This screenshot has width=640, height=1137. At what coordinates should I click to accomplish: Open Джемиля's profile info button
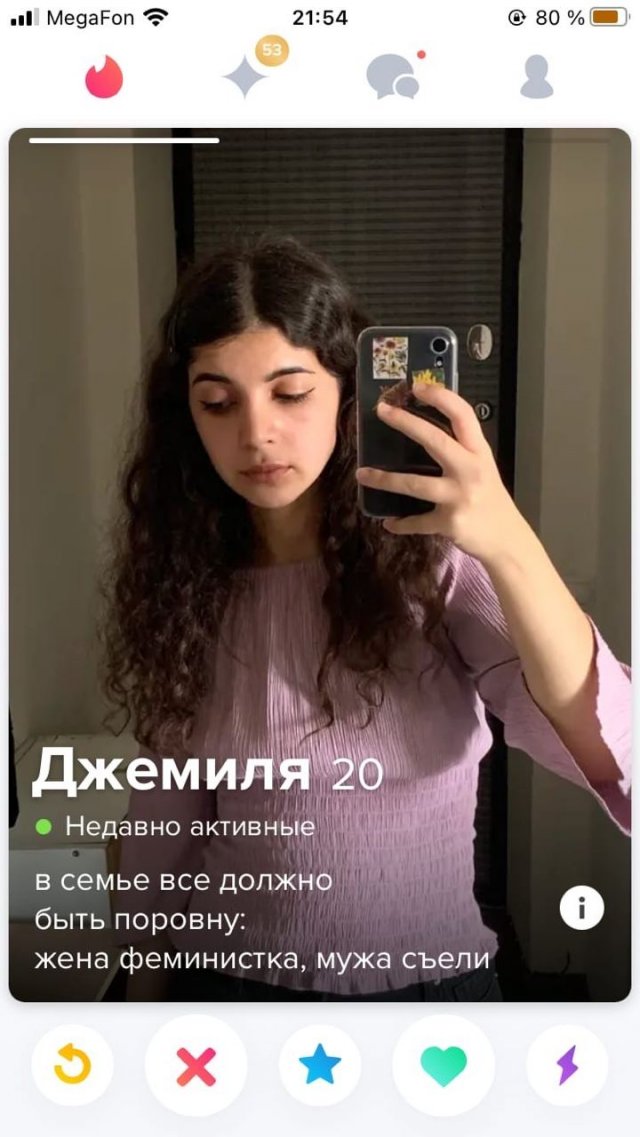pos(581,909)
